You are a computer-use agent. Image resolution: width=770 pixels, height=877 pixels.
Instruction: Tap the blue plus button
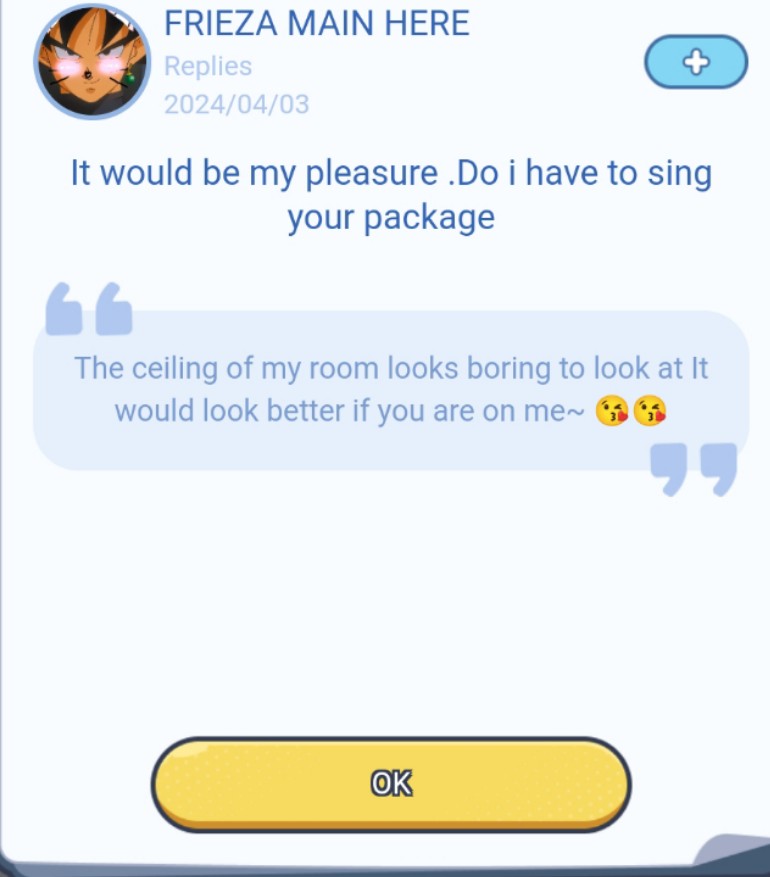pos(696,62)
